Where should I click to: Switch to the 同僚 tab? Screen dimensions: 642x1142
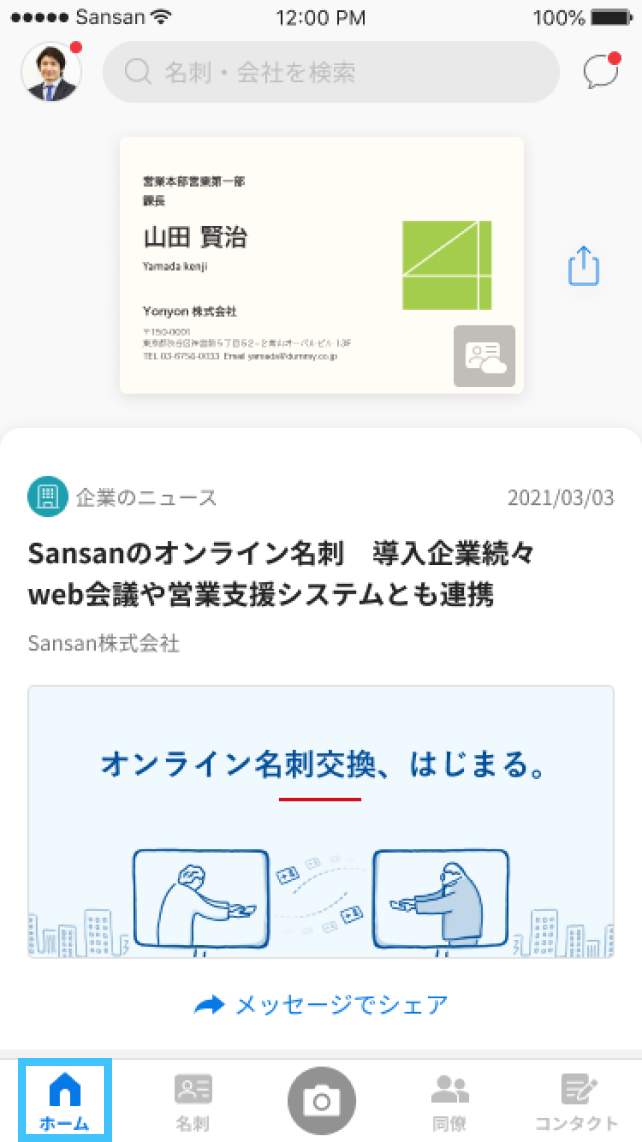[x=450, y=1100]
